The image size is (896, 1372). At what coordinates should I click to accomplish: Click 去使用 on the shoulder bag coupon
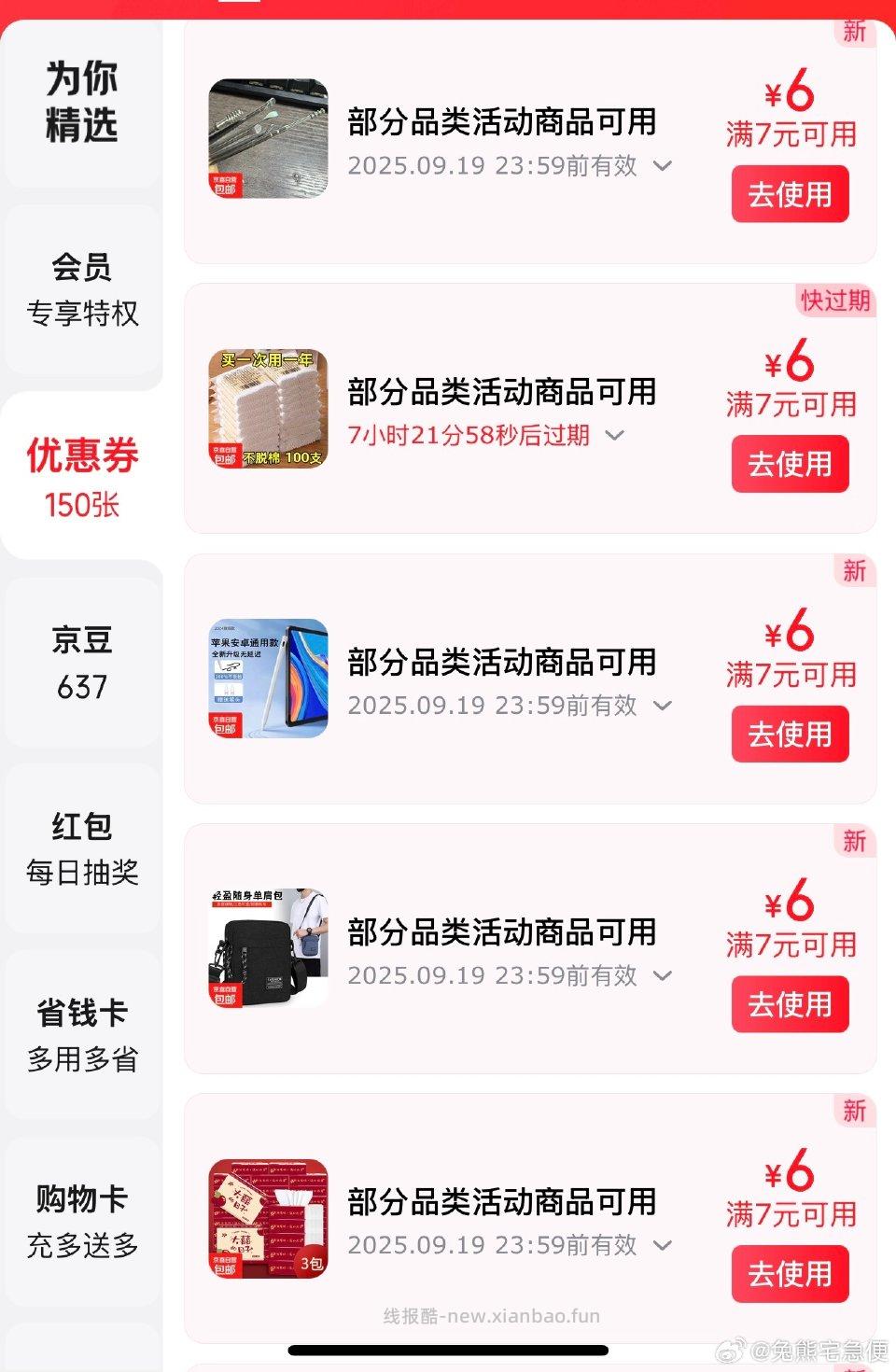point(790,1004)
